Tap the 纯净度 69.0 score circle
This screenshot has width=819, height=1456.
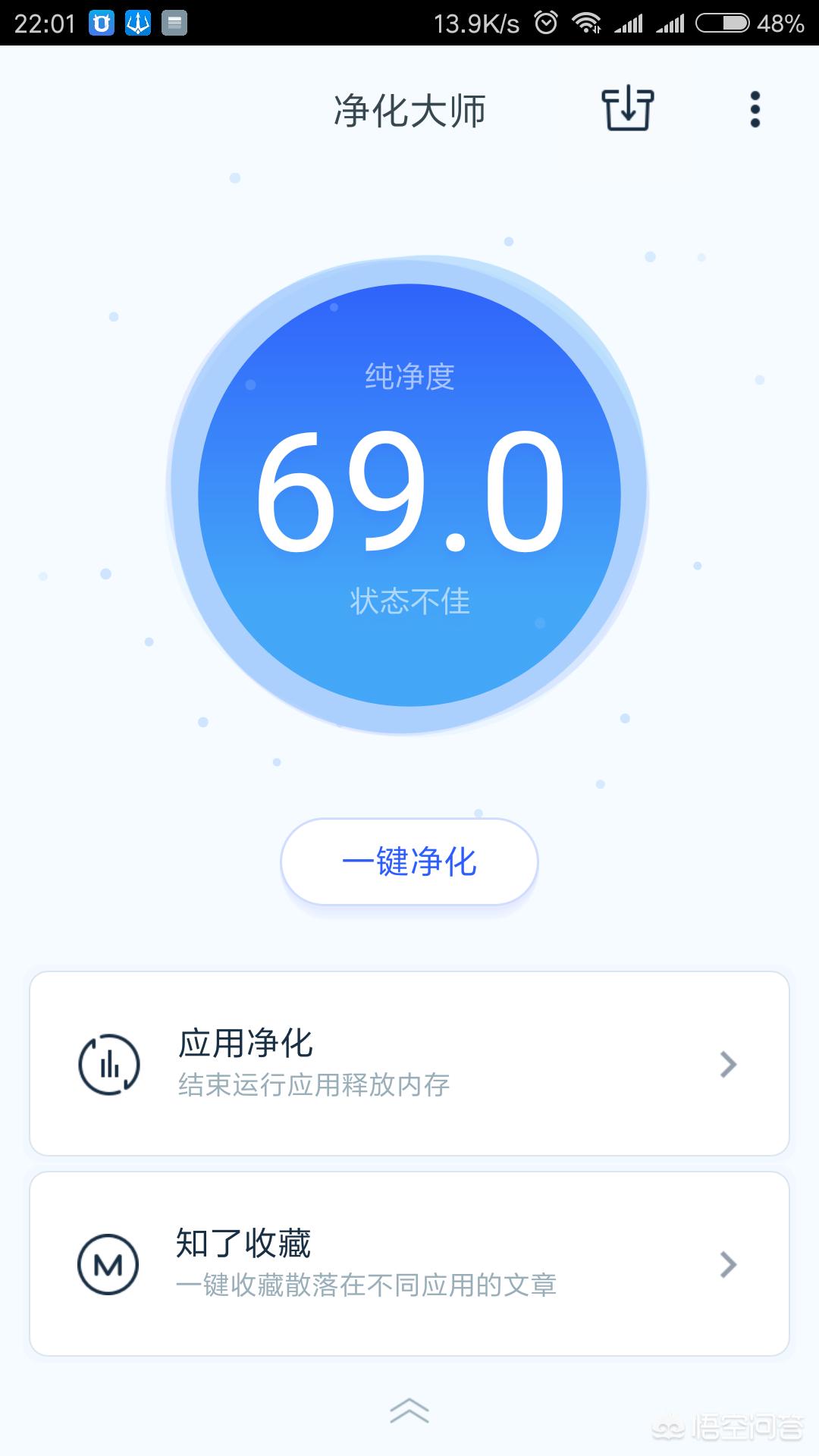point(408,494)
